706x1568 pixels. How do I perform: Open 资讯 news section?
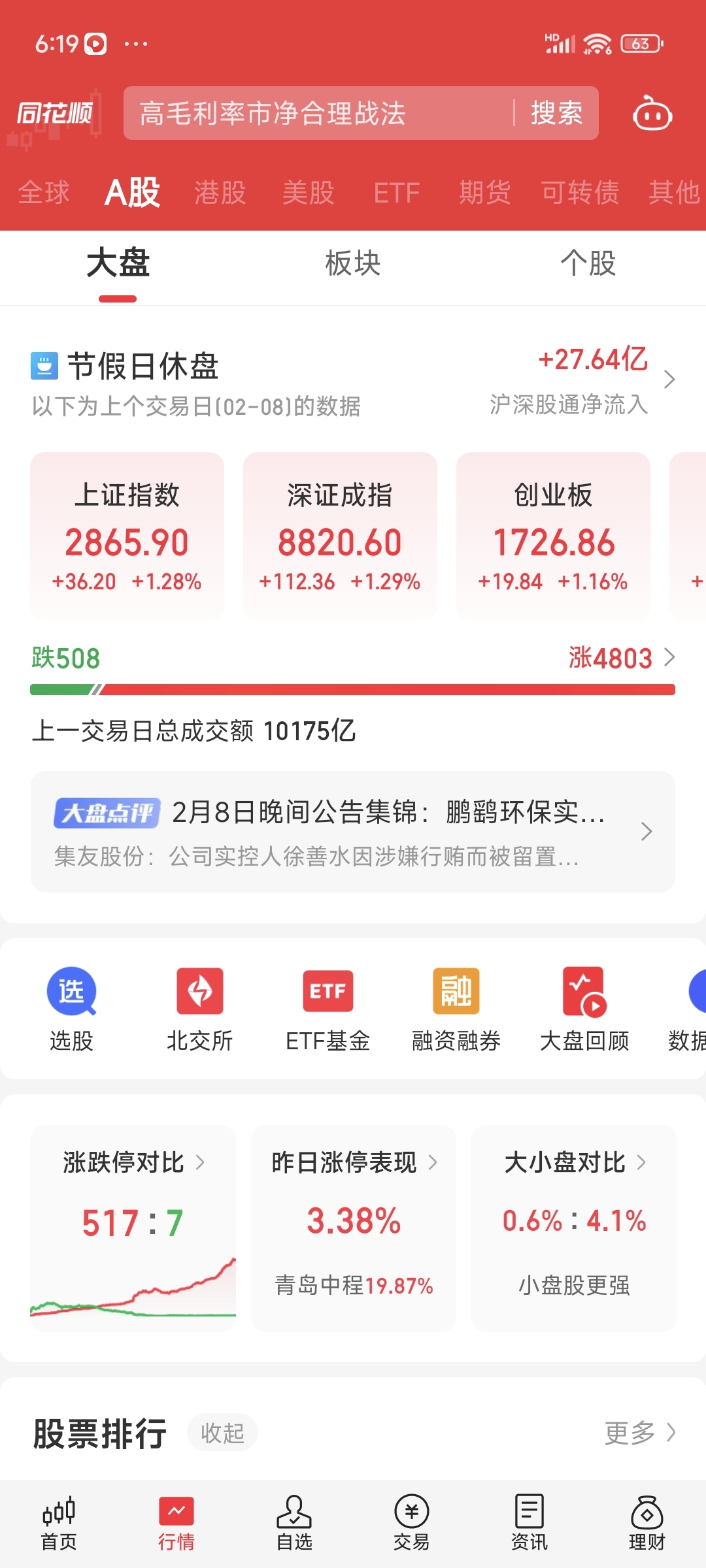click(x=528, y=1522)
